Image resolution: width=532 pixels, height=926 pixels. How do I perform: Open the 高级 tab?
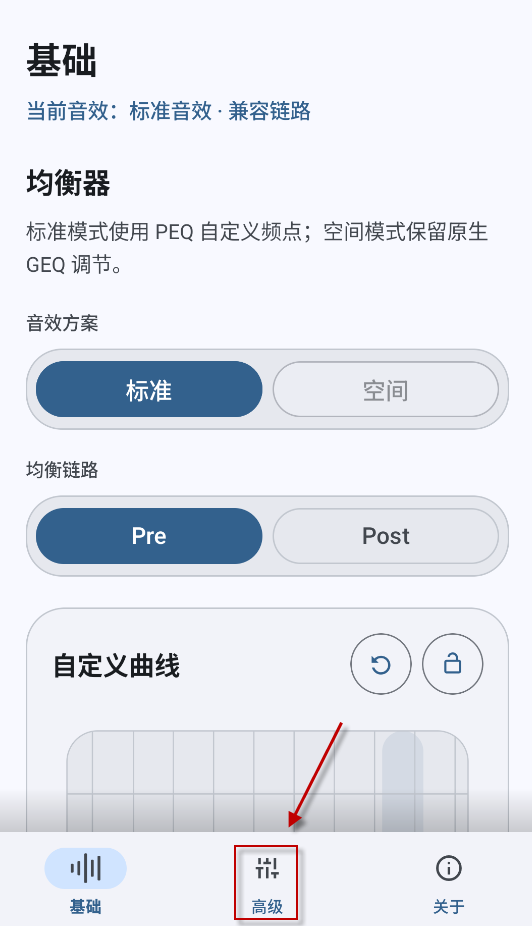(x=267, y=882)
